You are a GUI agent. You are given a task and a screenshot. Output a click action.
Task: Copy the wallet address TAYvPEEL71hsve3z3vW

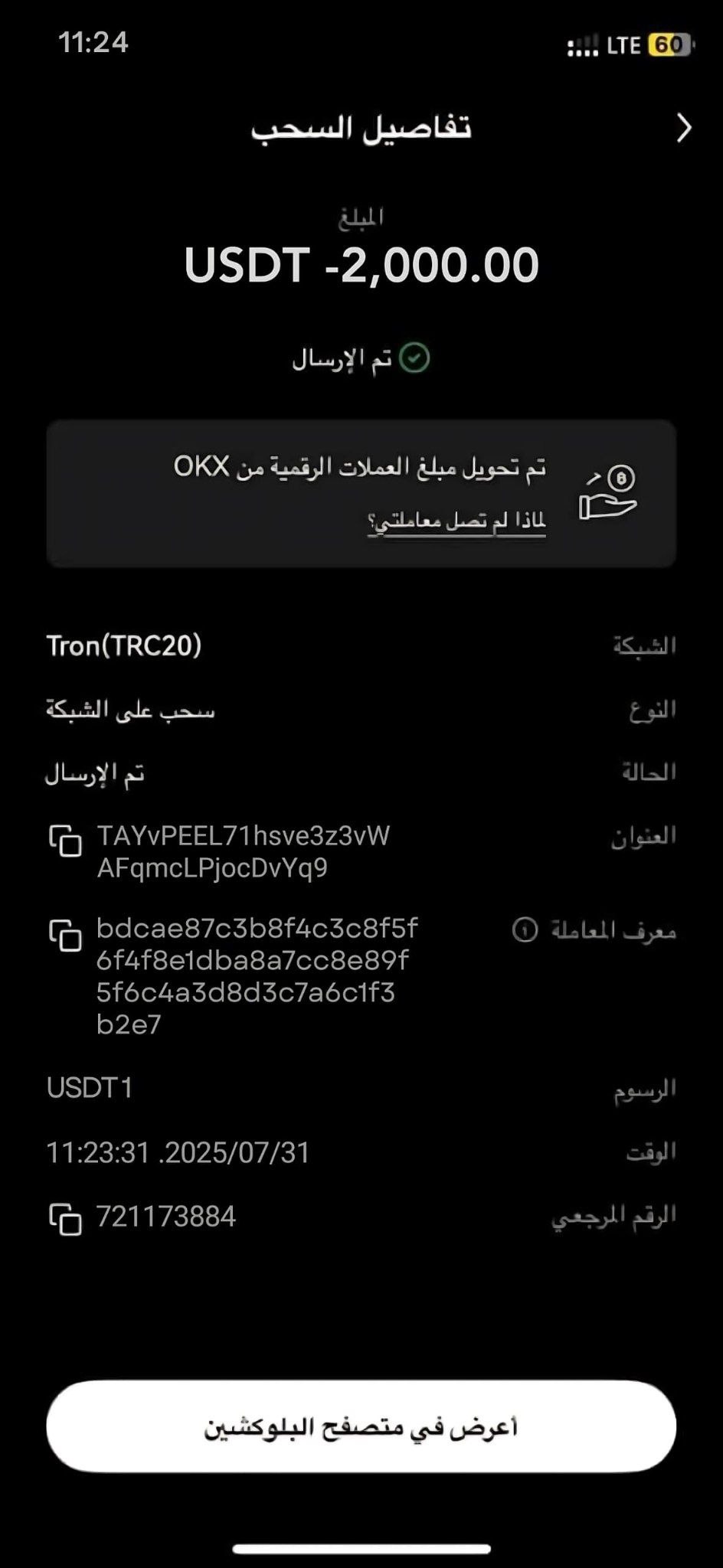[66, 840]
